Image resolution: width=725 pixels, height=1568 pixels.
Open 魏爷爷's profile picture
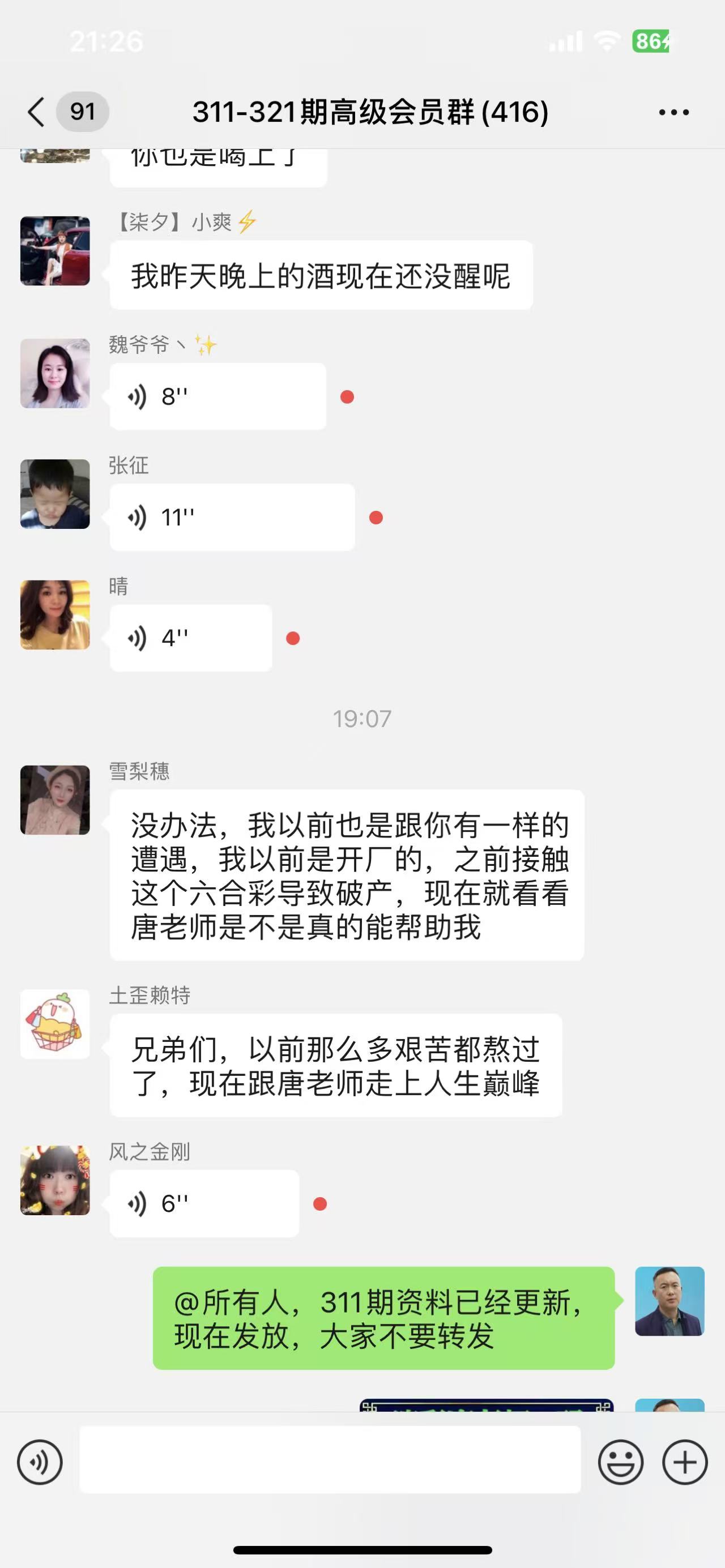pos(56,373)
